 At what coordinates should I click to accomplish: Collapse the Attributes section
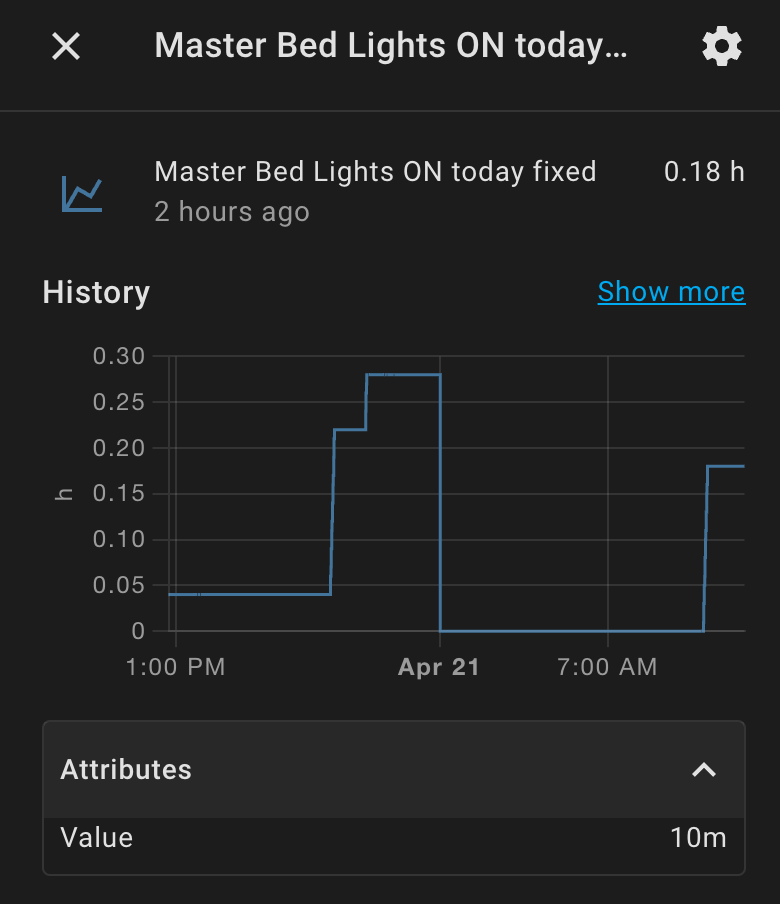[x=704, y=769]
